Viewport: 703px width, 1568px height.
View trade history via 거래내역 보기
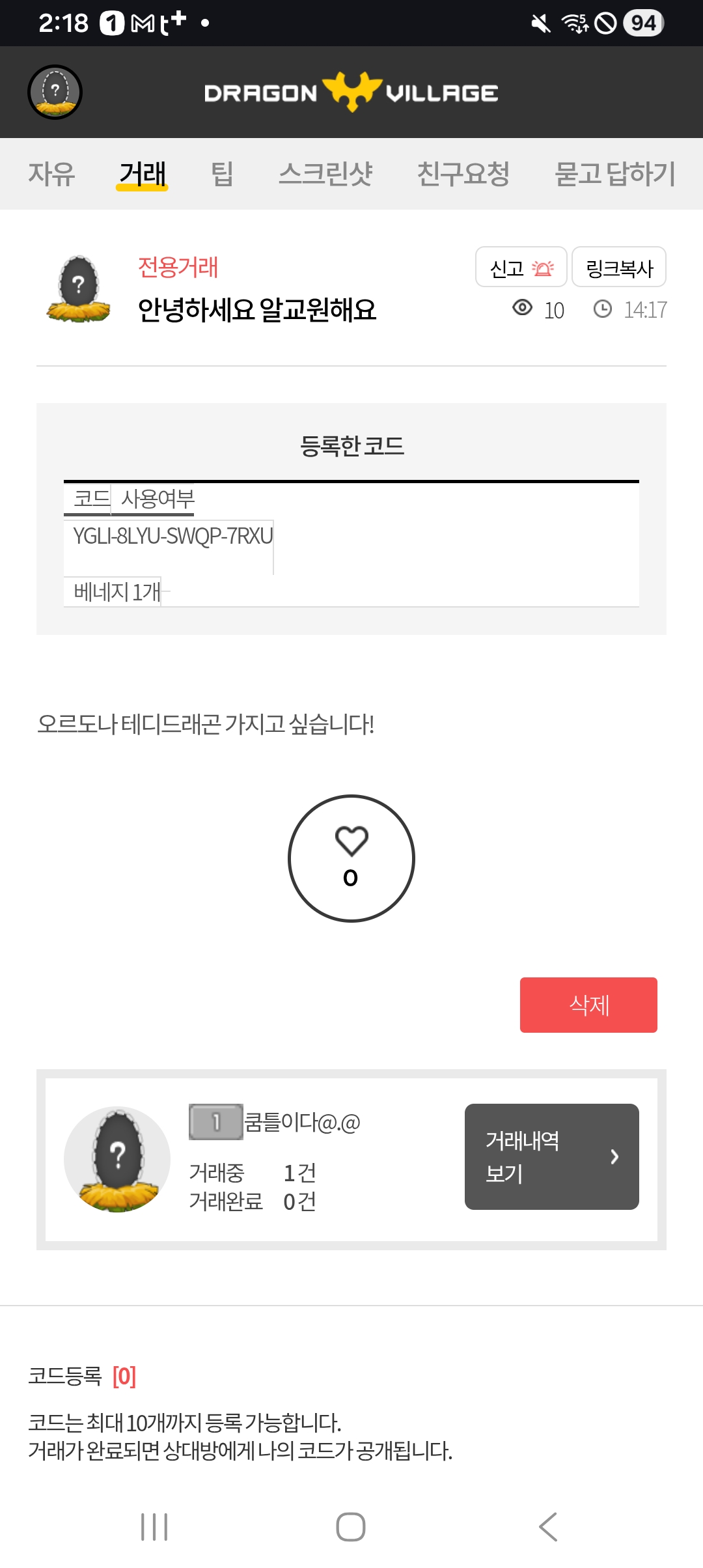coord(551,1156)
